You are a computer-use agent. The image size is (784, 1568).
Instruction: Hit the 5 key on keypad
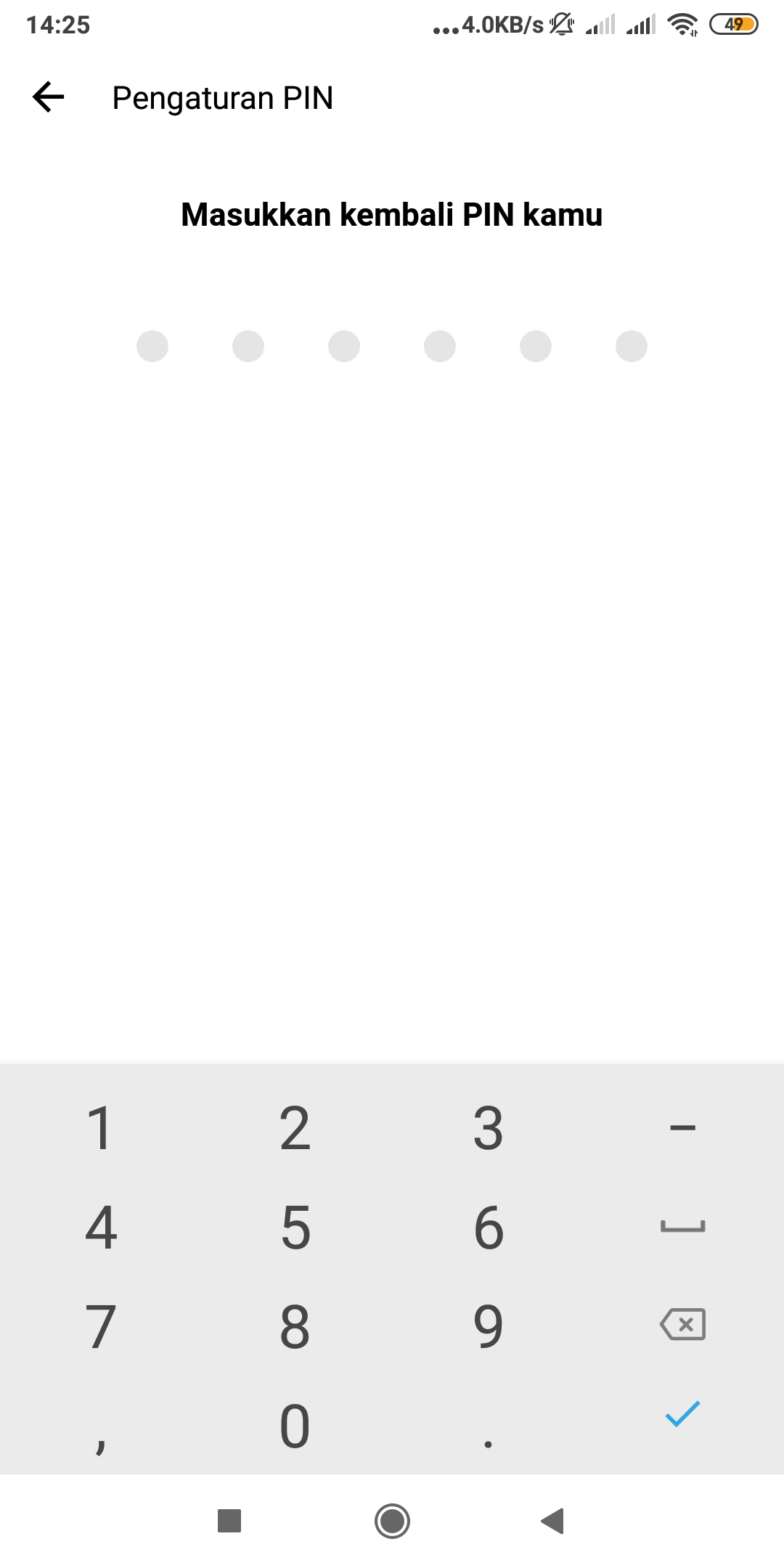pos(295,1228)
